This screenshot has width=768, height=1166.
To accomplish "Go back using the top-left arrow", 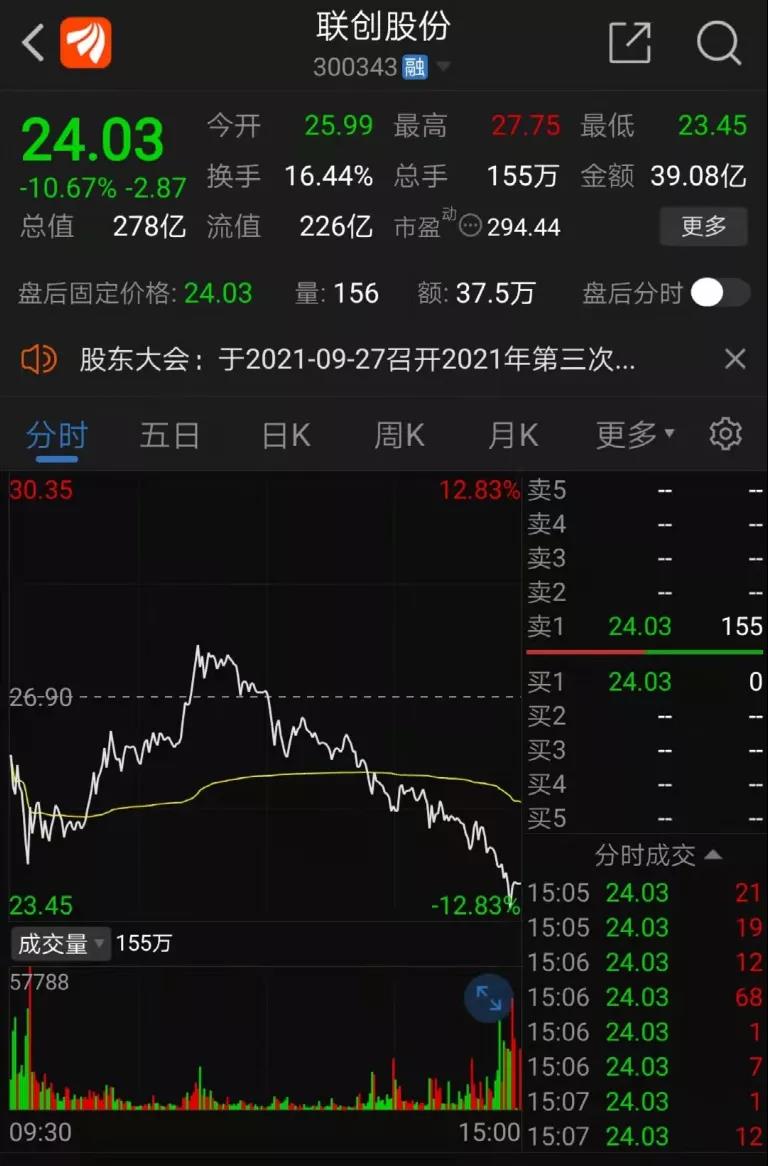I will pos(33,44).
